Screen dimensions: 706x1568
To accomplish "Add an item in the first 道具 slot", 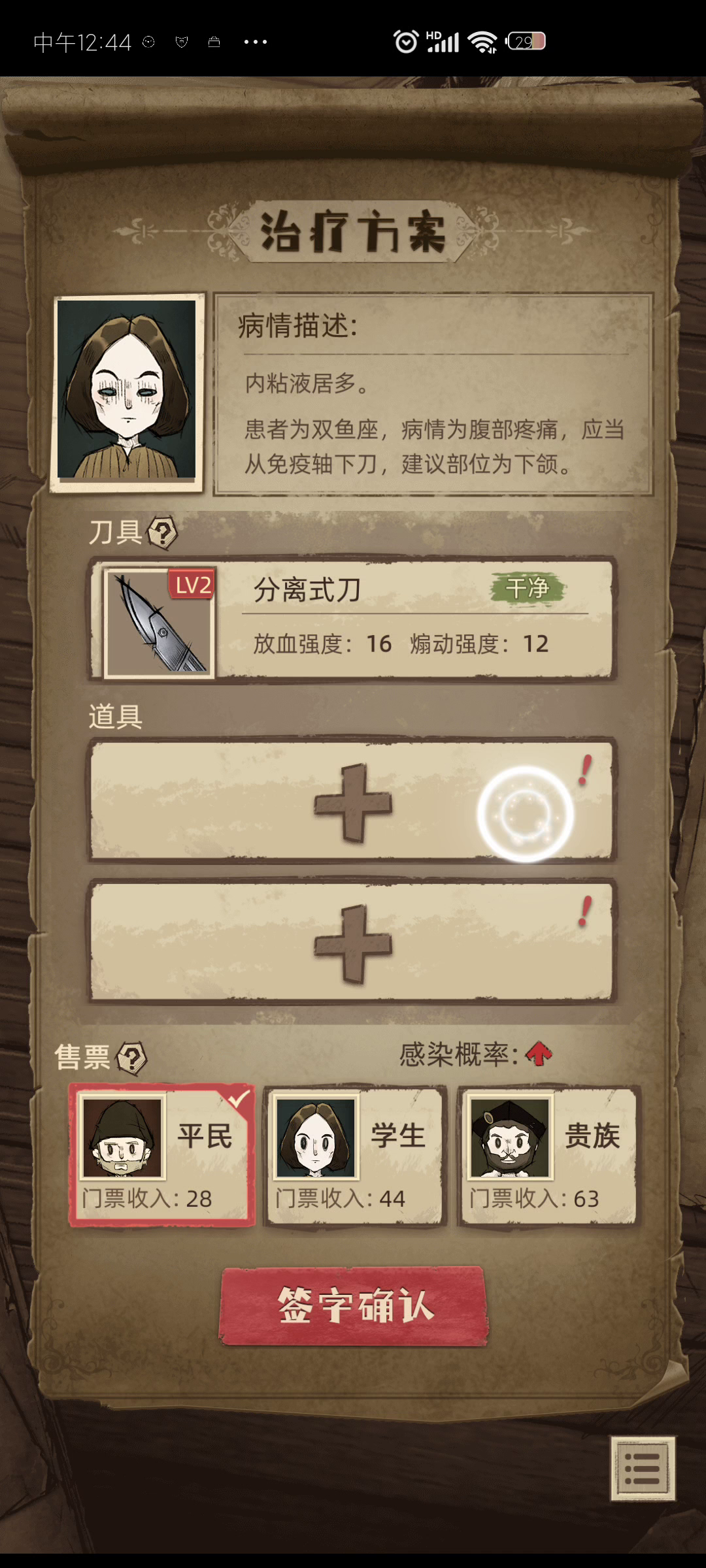I will pyautogui.click(x=352, y=801).
